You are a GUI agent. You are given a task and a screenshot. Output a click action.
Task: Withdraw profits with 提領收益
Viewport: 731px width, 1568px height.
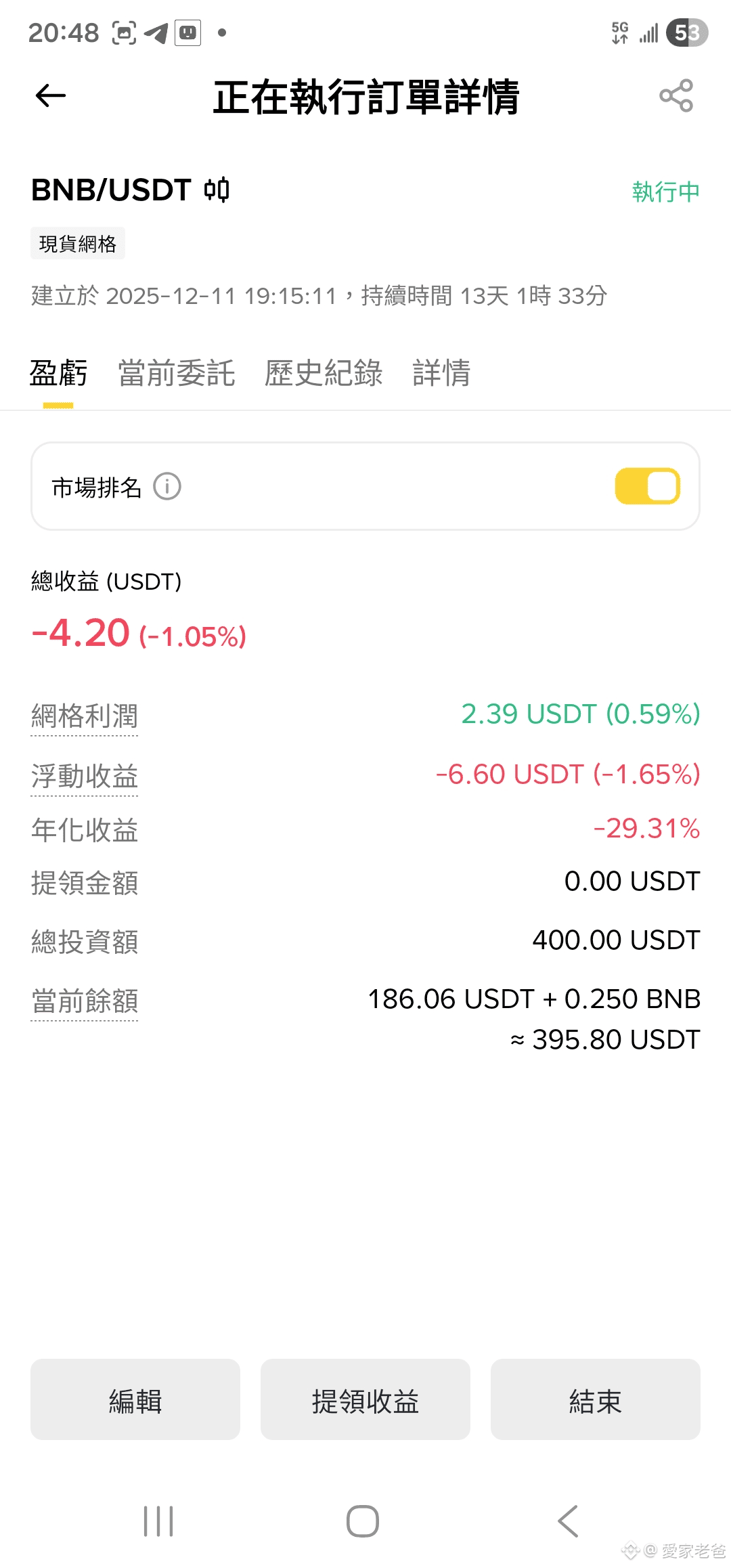click(x=365, y=1399)
